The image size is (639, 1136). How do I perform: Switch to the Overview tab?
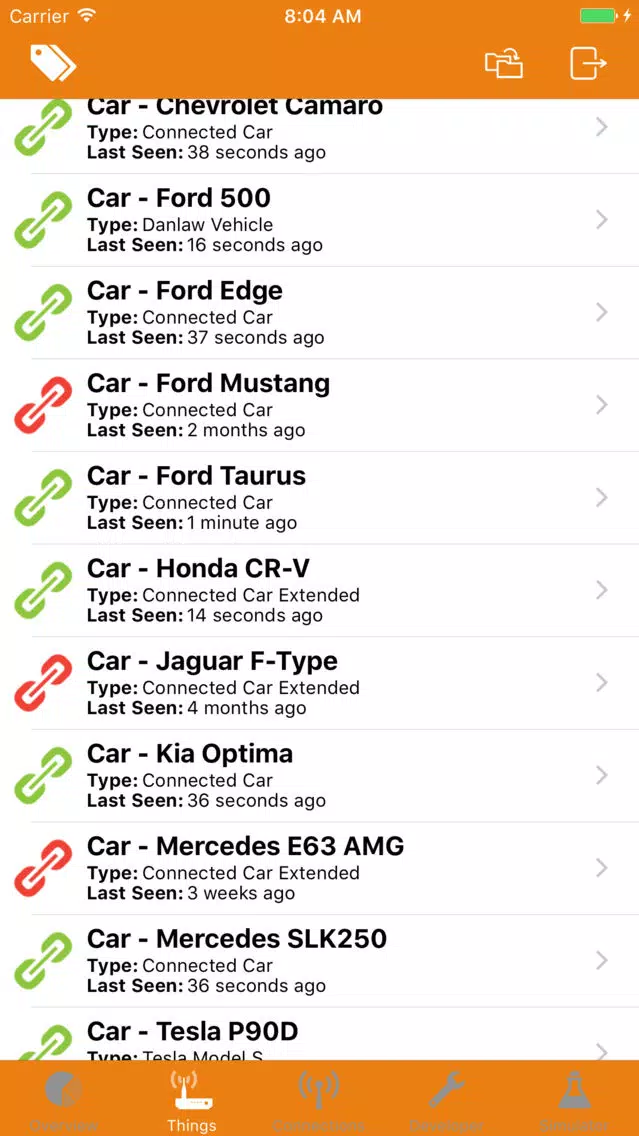(64, 1099)
